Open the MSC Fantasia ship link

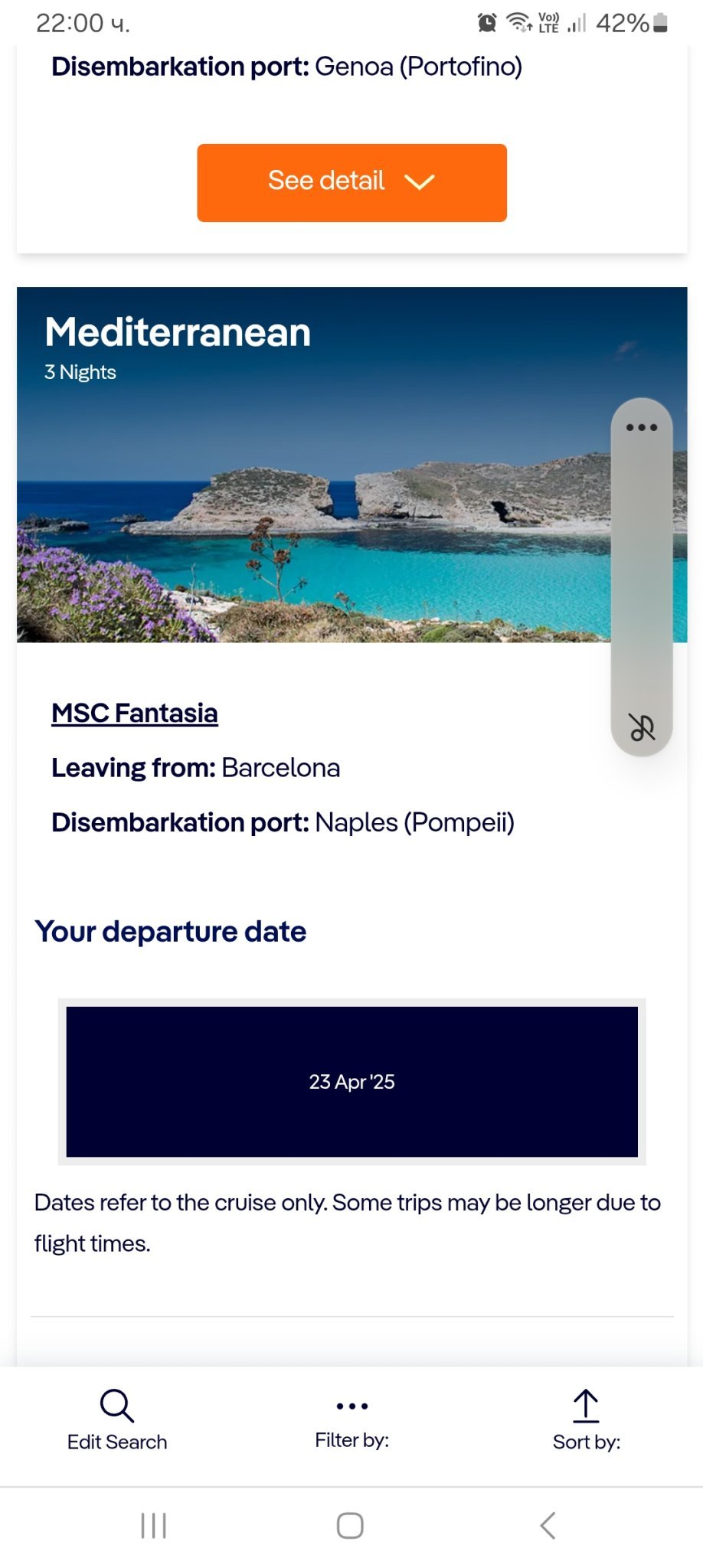tap(135, 713)
